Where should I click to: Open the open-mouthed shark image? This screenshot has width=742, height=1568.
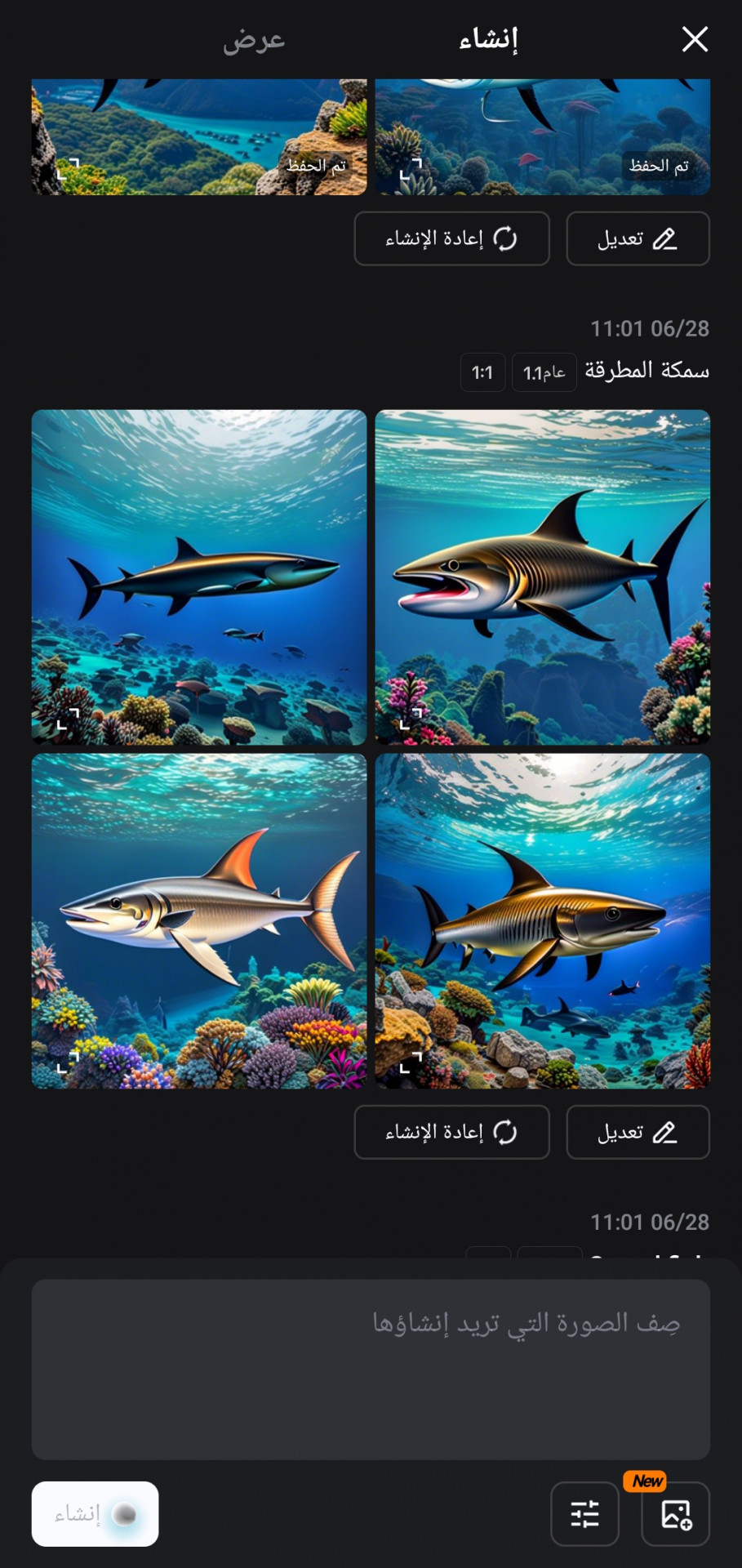542,577
